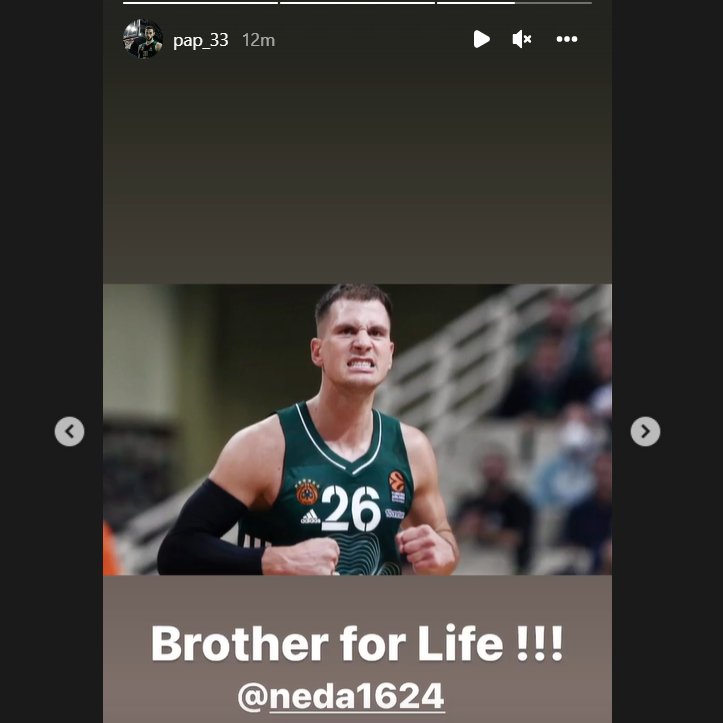Open pap_33's profile picture

[143, 39]
